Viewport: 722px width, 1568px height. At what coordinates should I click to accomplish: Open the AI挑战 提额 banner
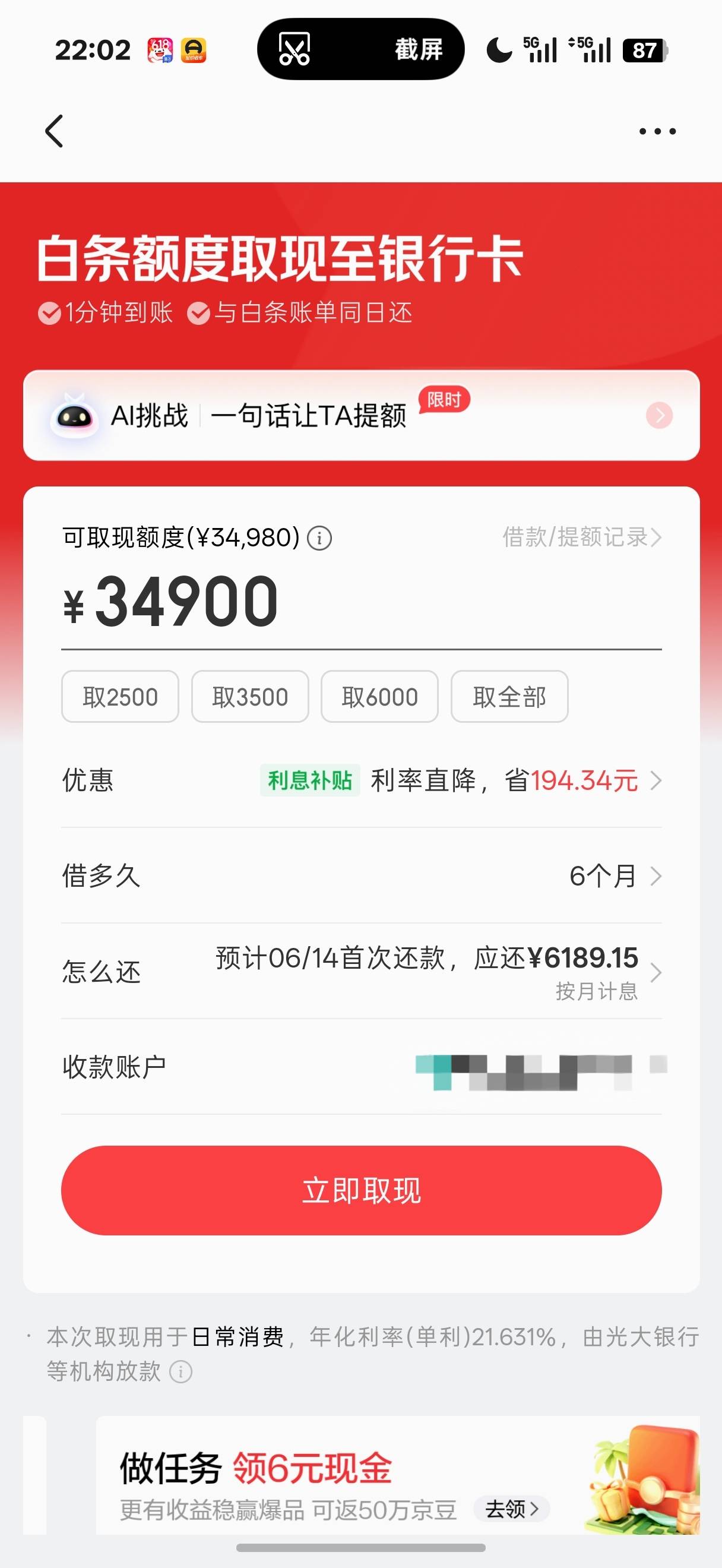tap(362, 415)
